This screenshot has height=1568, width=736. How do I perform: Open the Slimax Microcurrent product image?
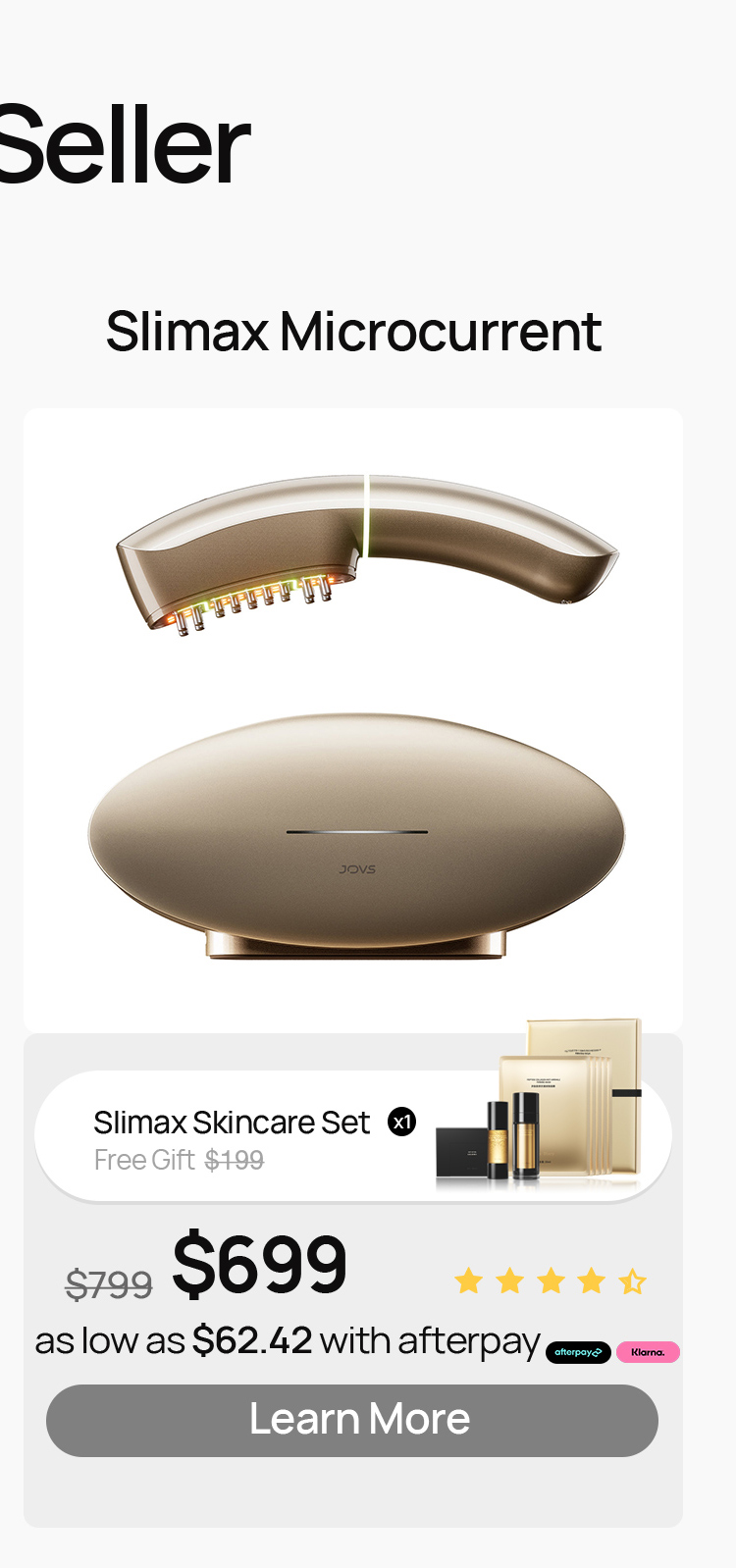pyautogui.click(x=353, y=719)
